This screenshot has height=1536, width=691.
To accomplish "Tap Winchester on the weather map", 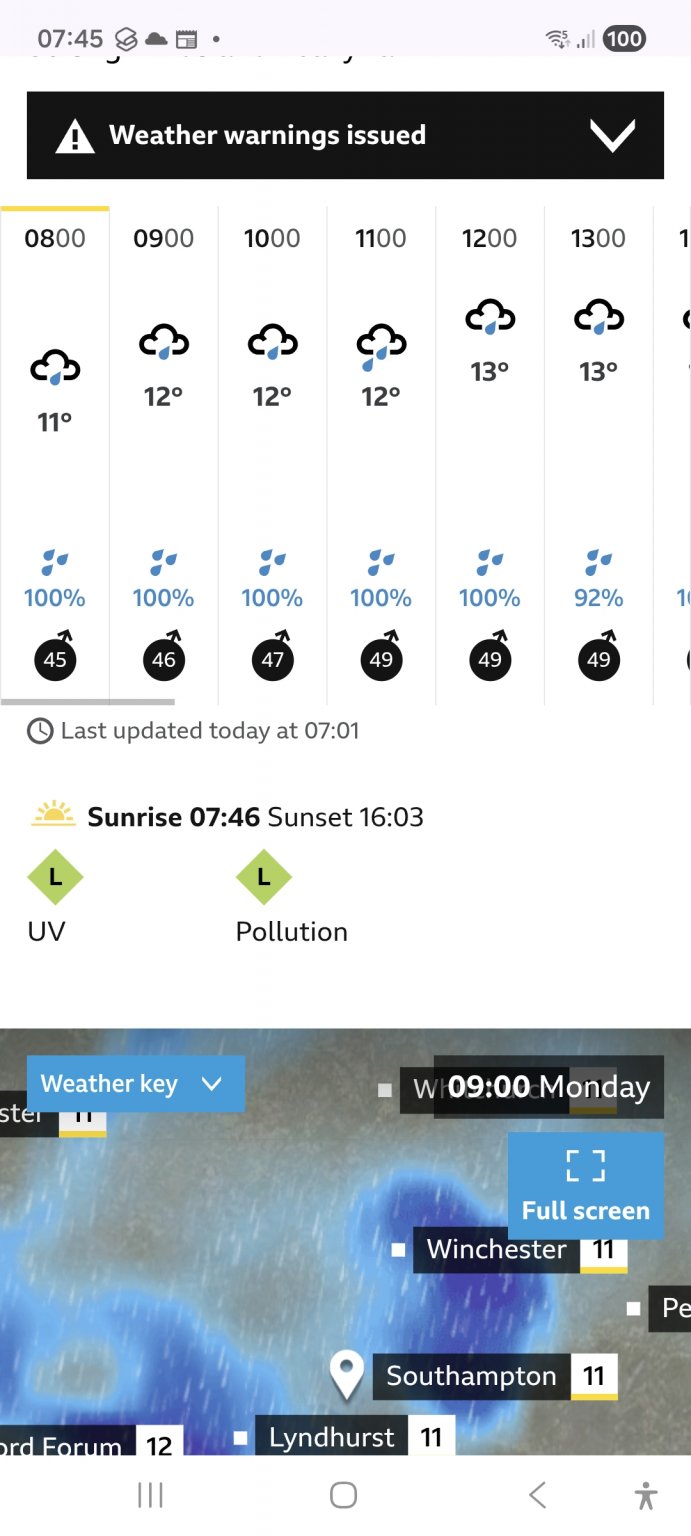I will coord(496,1250).
